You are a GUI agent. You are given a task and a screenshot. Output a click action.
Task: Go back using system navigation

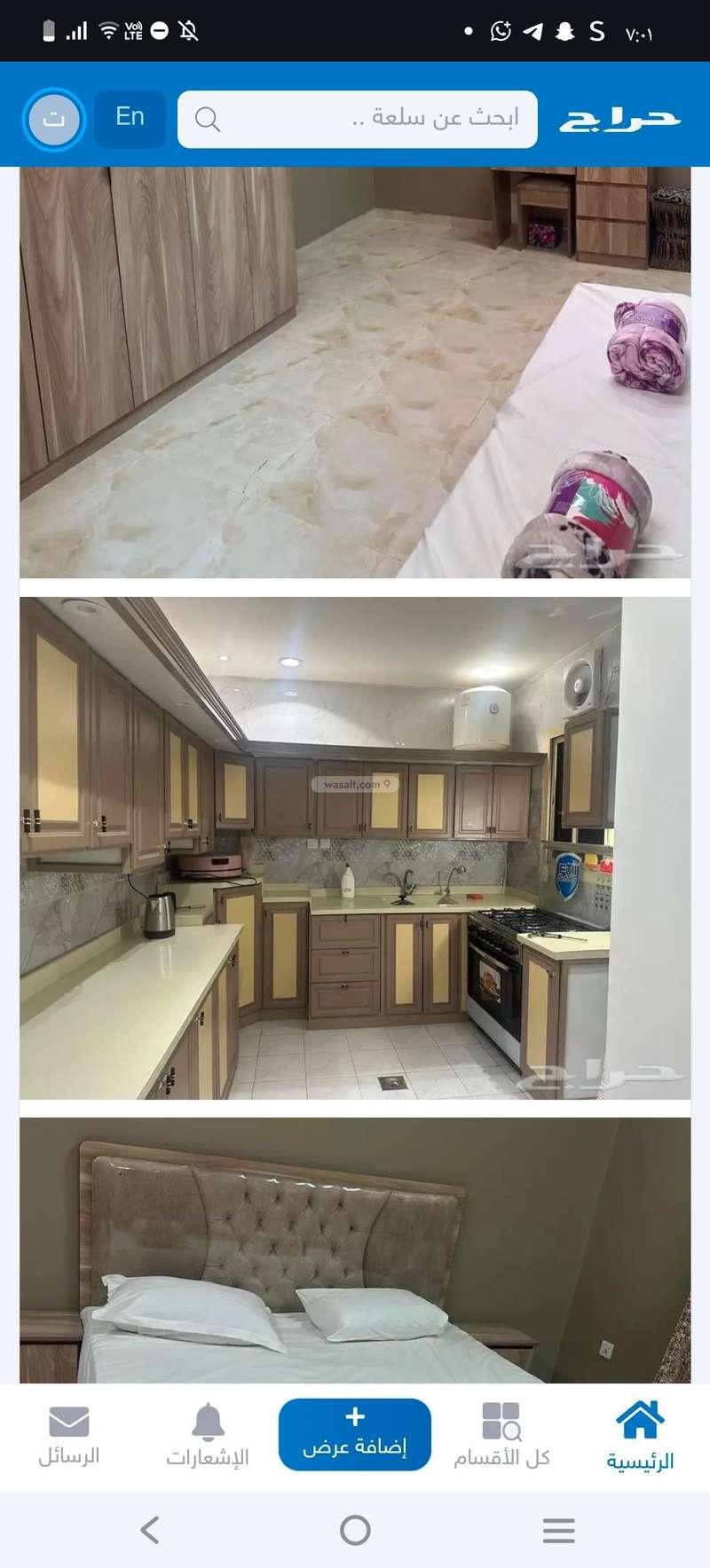click(x=150, y=1530)
